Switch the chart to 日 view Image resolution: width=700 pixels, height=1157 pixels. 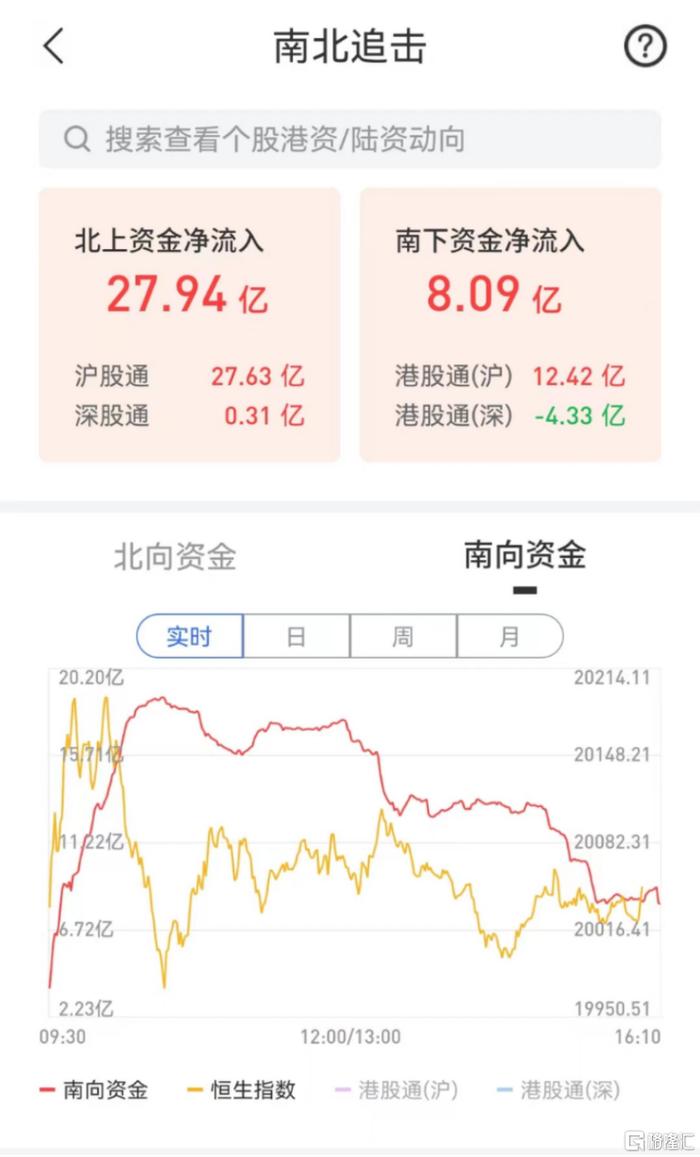[x=297, y=636]
